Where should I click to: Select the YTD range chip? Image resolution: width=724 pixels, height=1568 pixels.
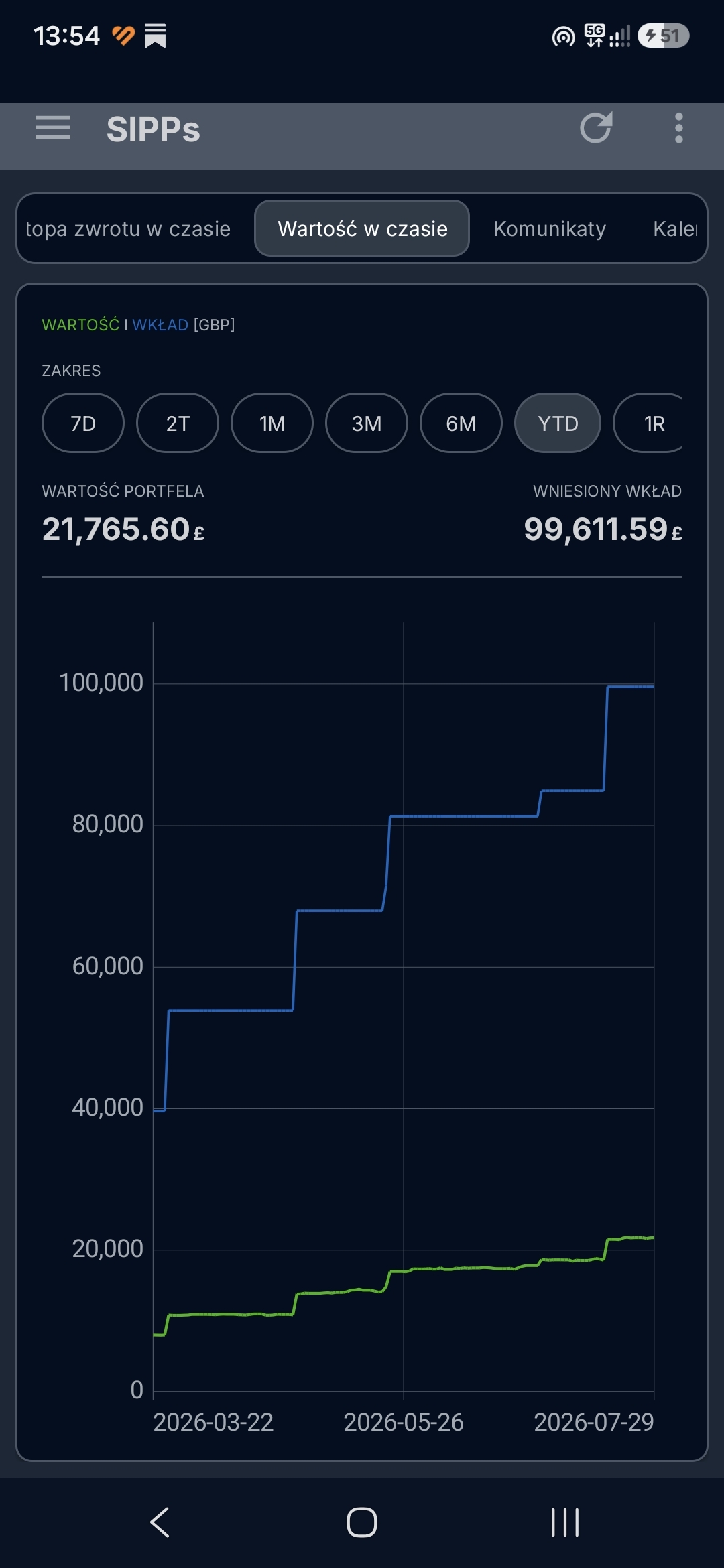pyautogui.click(x=558, y=423)
